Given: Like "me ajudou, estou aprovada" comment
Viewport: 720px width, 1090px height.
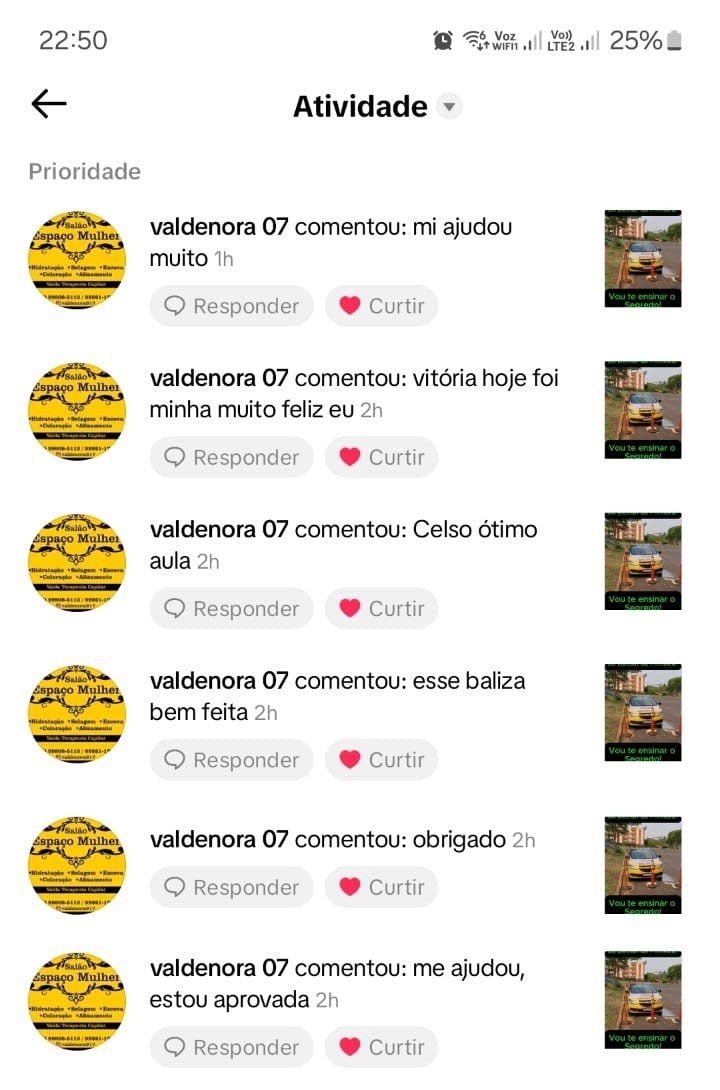Looking at the screenshot, I should click(382, 1047).
